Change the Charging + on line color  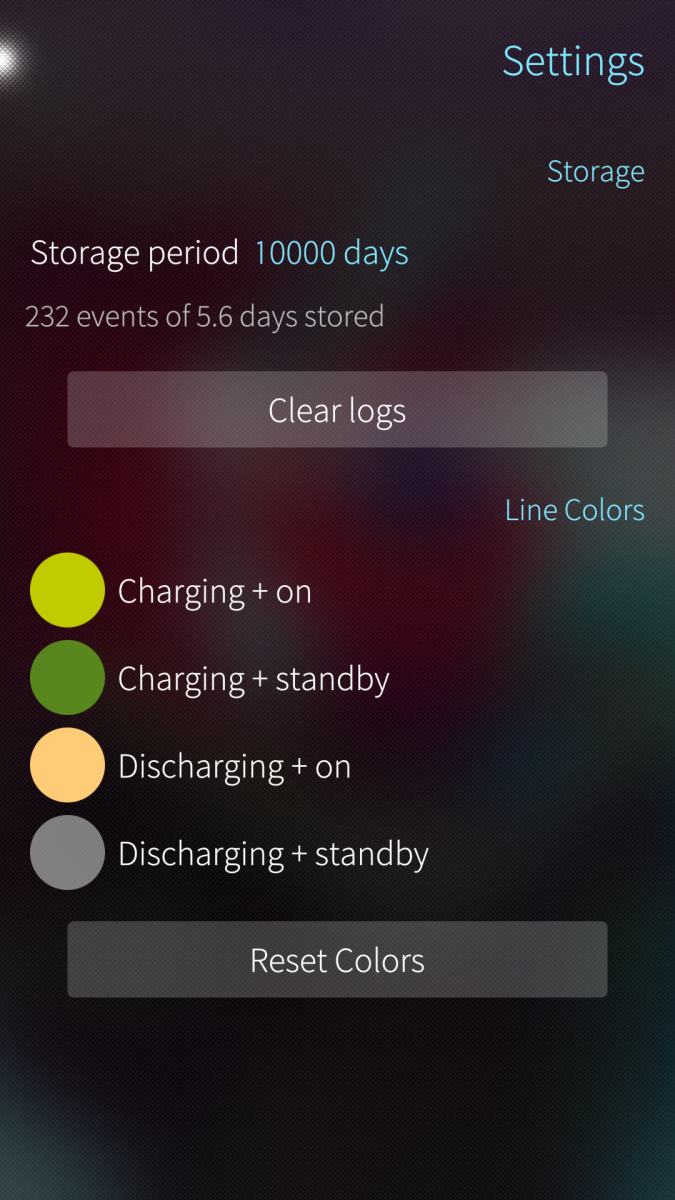click(68, 591)
